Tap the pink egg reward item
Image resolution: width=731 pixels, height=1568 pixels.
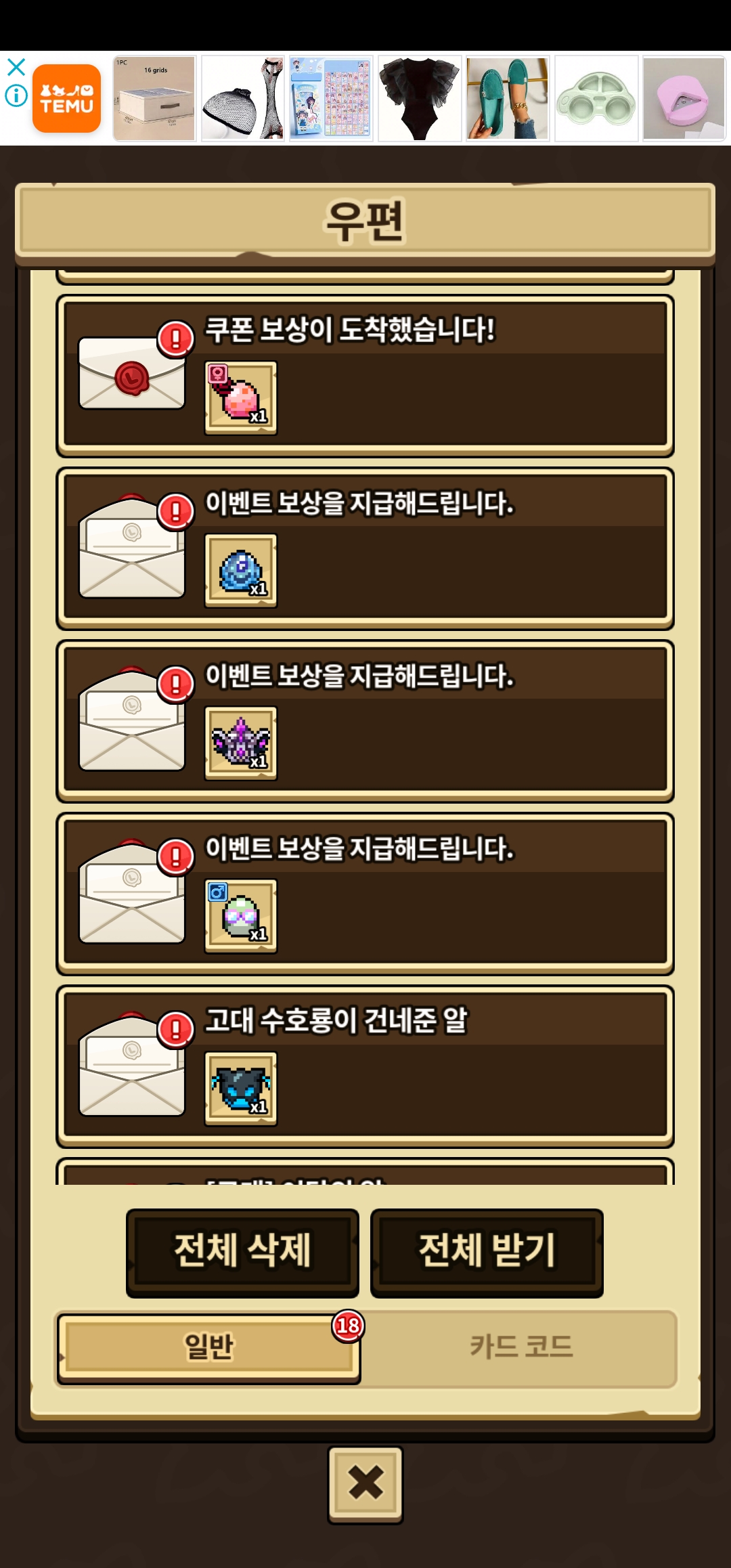[x=241, y=398]
